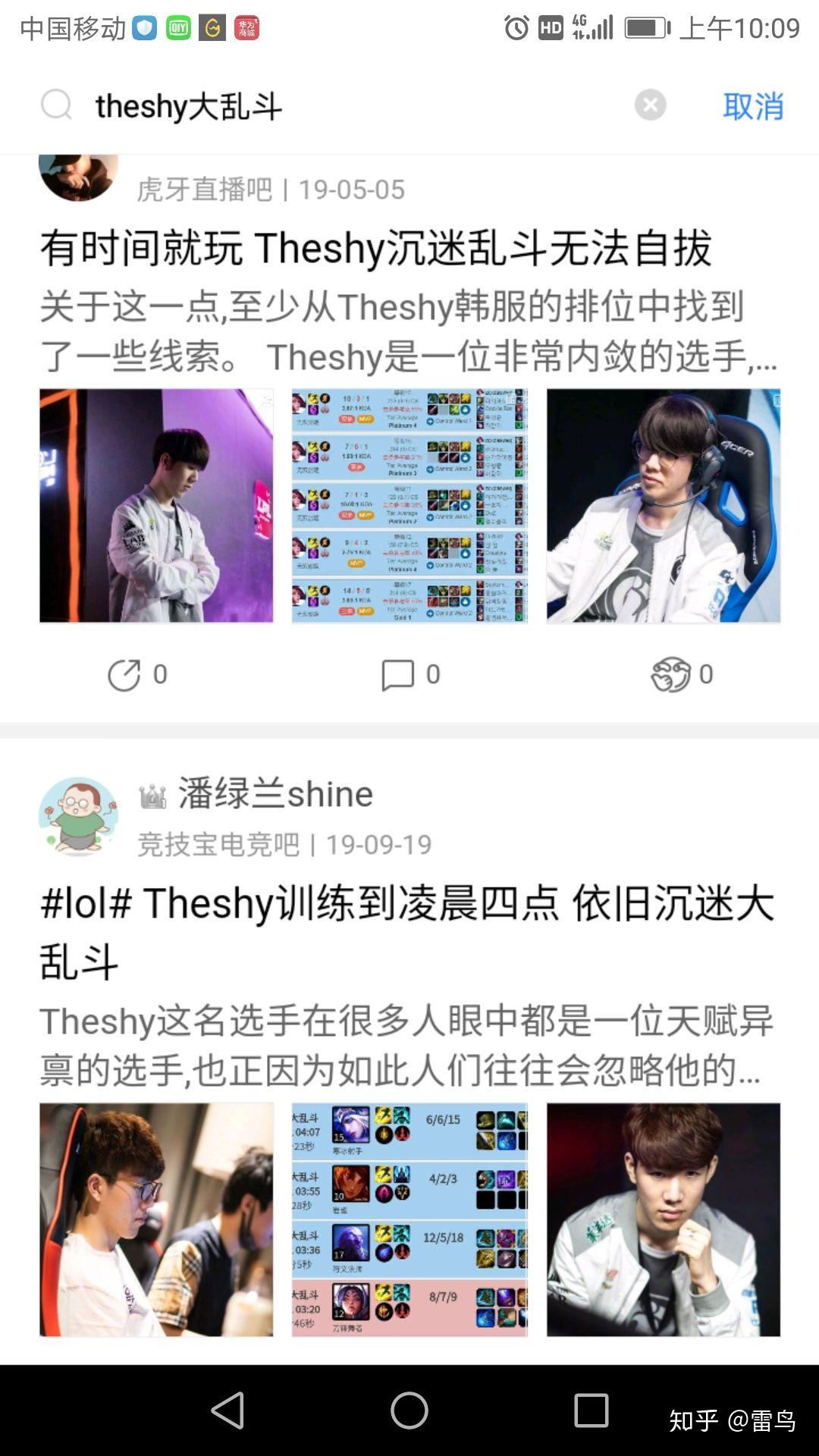Comment on the 虎牙直播吧 post

coord(409,674)
